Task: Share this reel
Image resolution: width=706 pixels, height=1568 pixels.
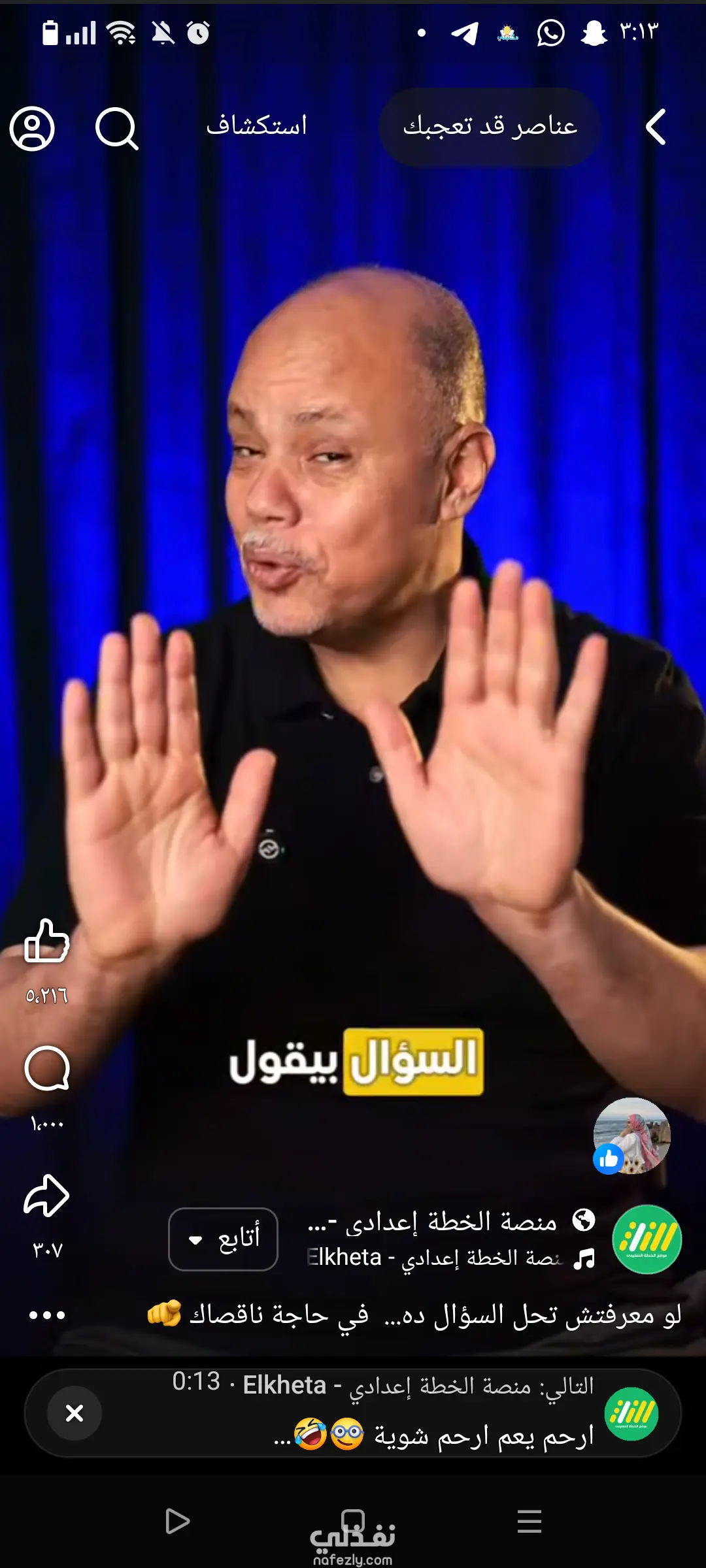Action: (46, 1196)
